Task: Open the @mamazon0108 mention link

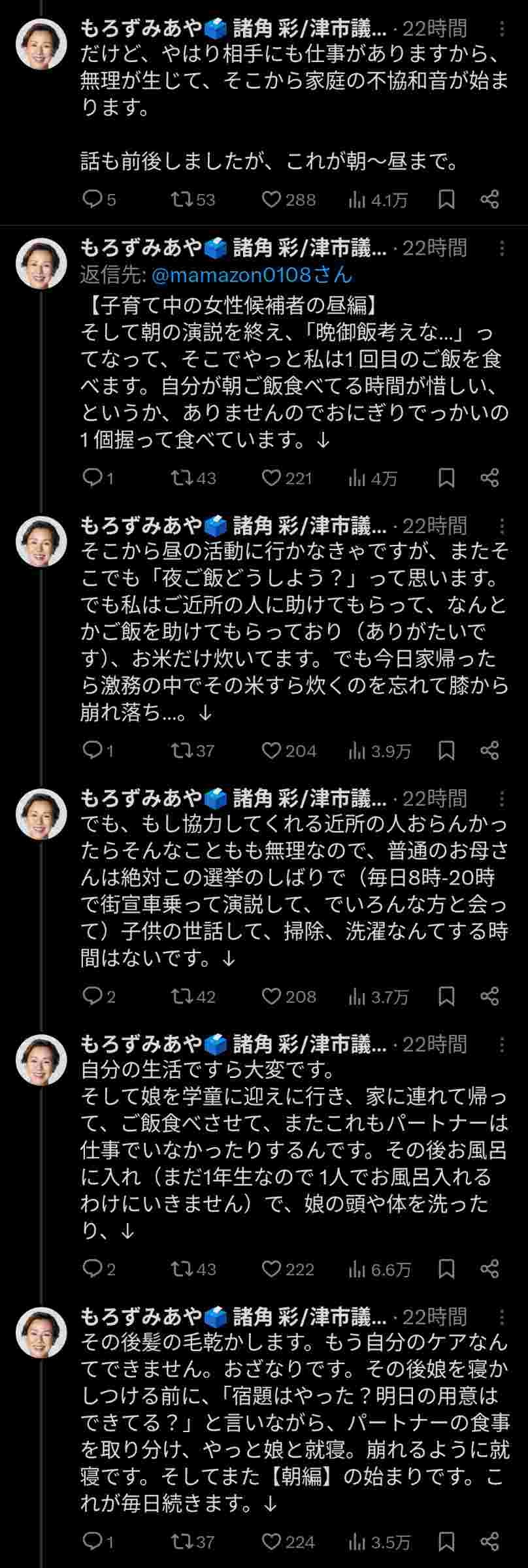Action: pyautogui.click(x=252, y=275)
